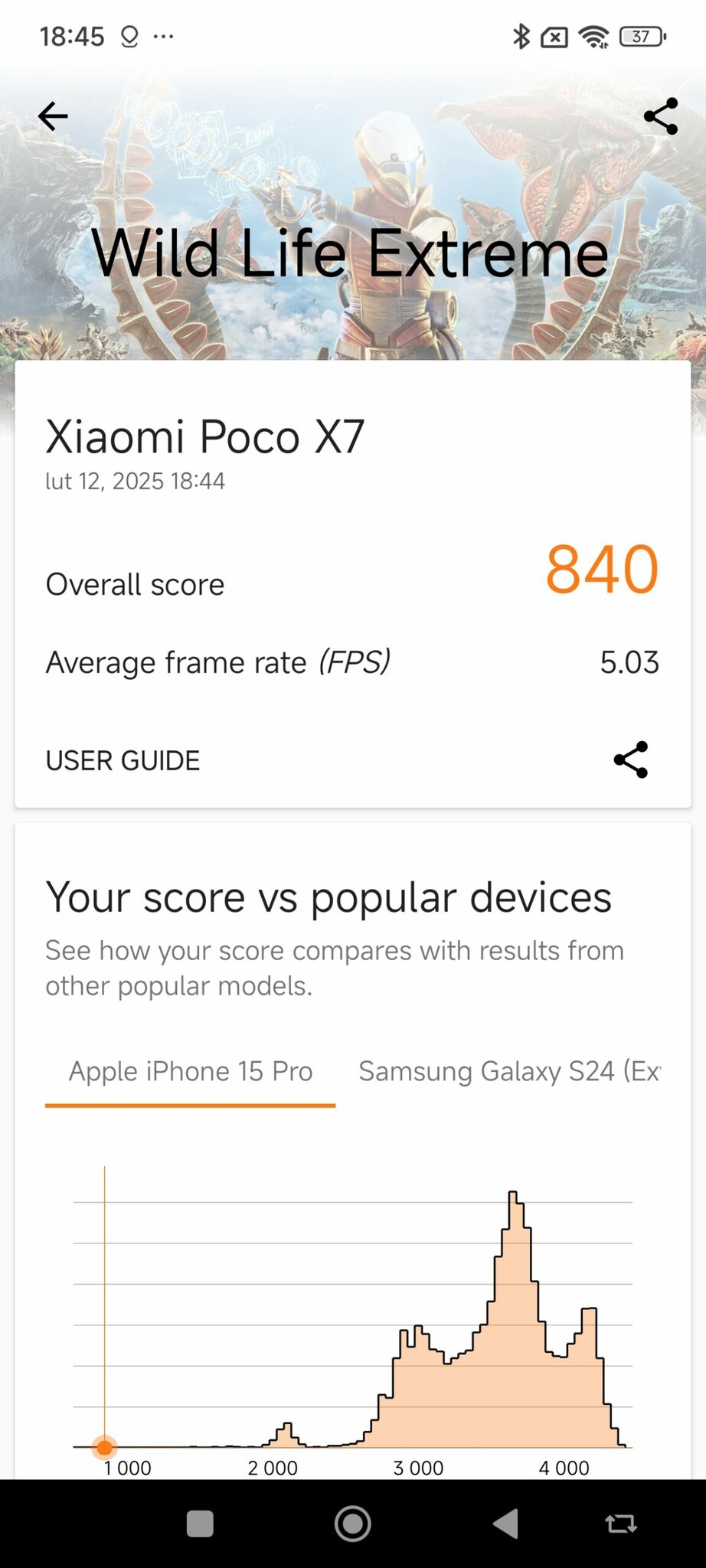The image size is (706, 1568).
Task: Open recent apps with the square button
Action: coord(200,1524)
